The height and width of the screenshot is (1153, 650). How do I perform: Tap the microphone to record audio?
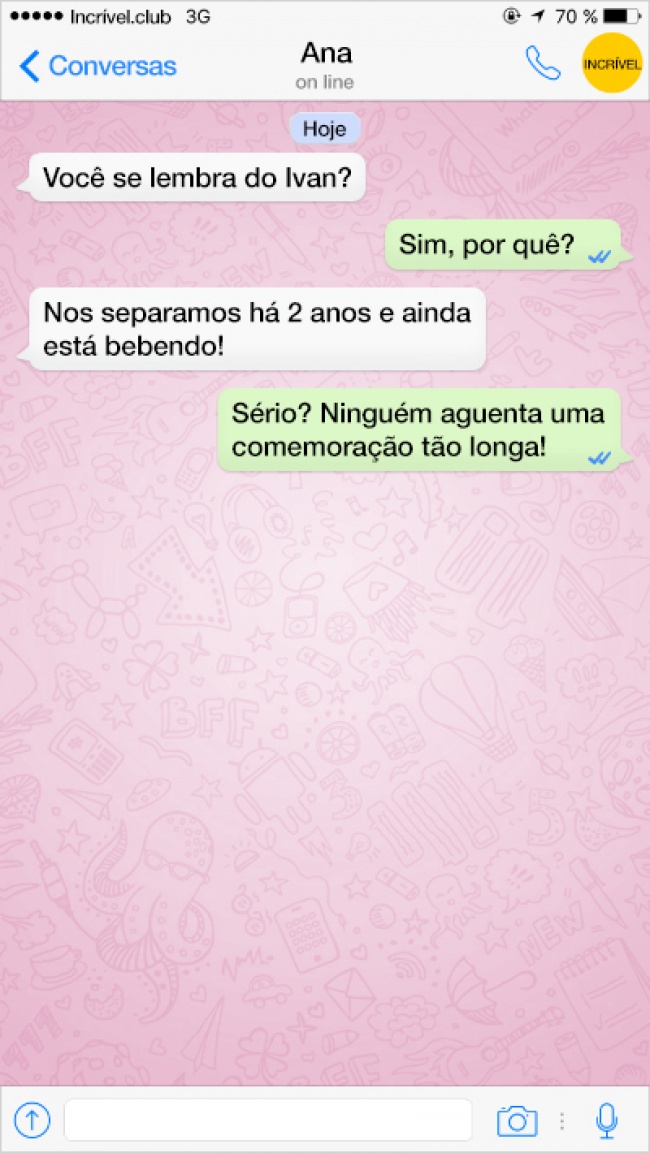pos(606,1120)
